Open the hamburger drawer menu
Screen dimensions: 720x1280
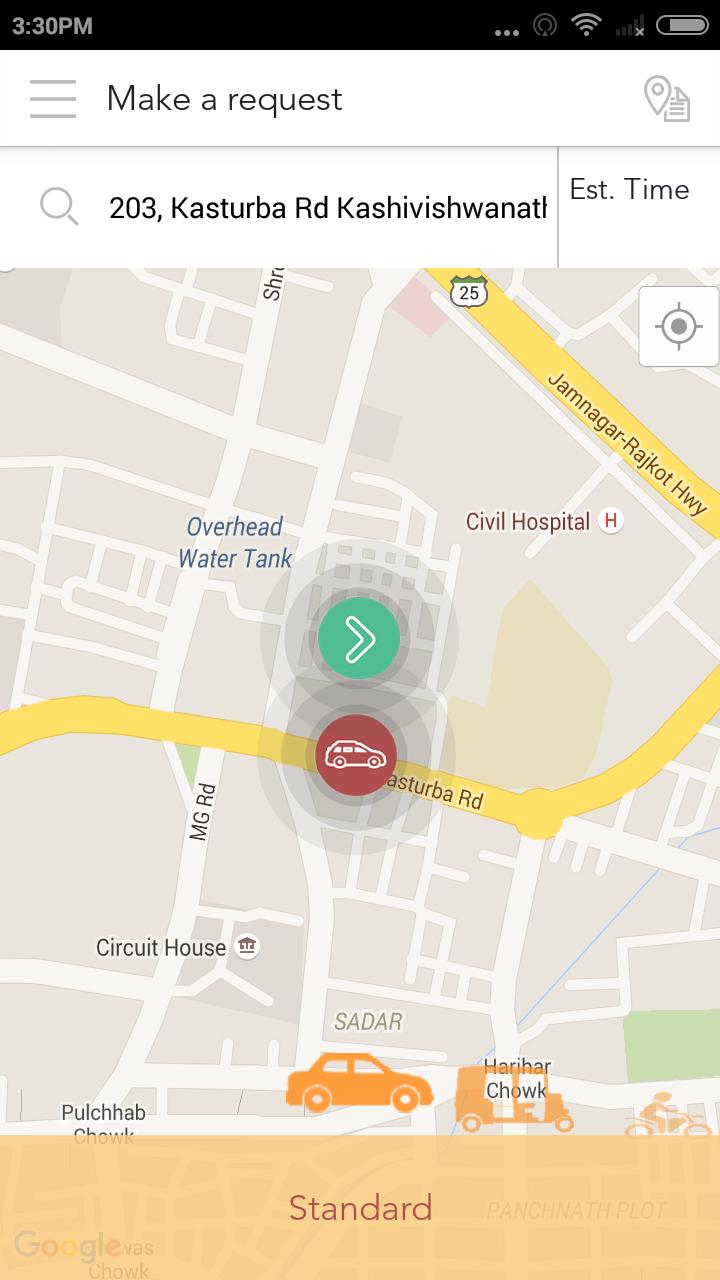pos(53,99)
